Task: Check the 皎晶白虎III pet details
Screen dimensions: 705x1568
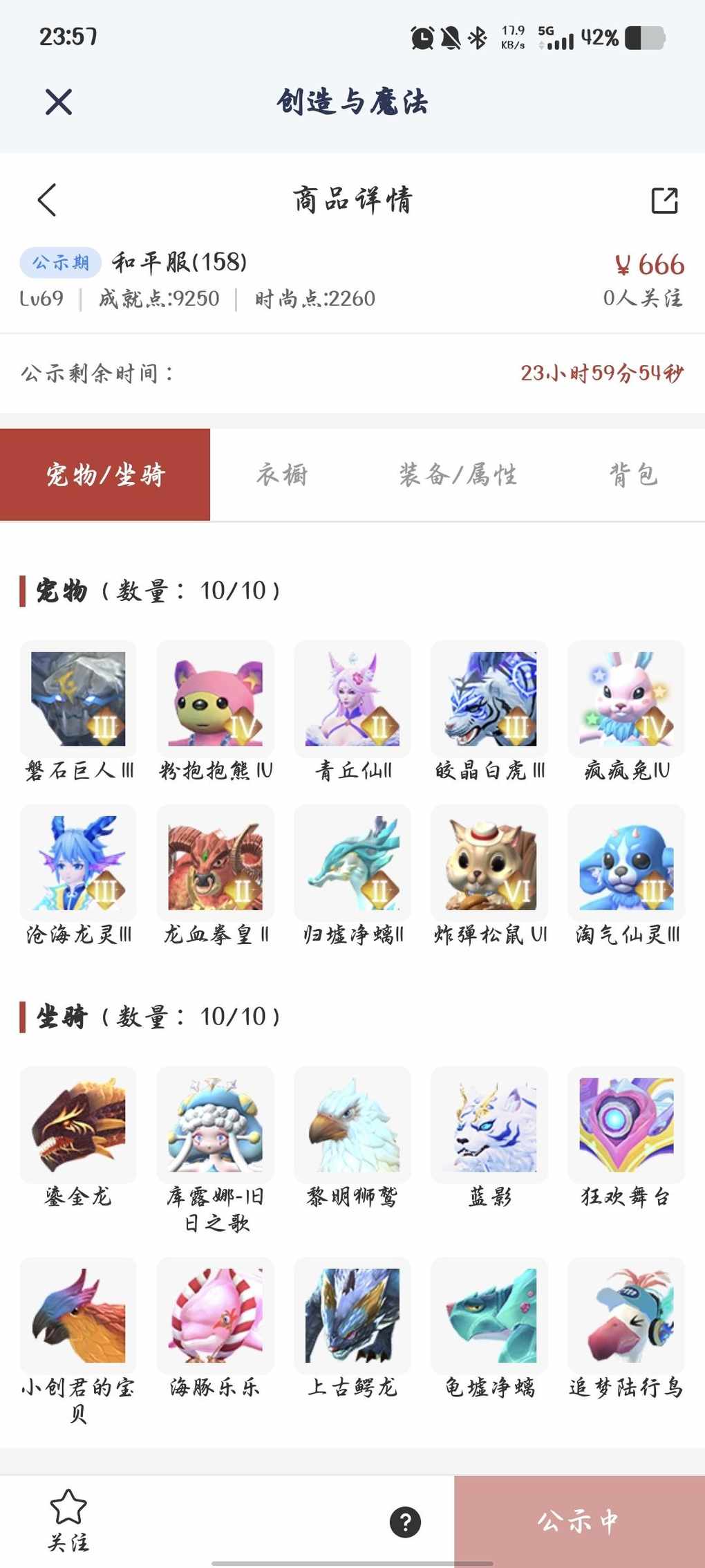Action: 489,699
